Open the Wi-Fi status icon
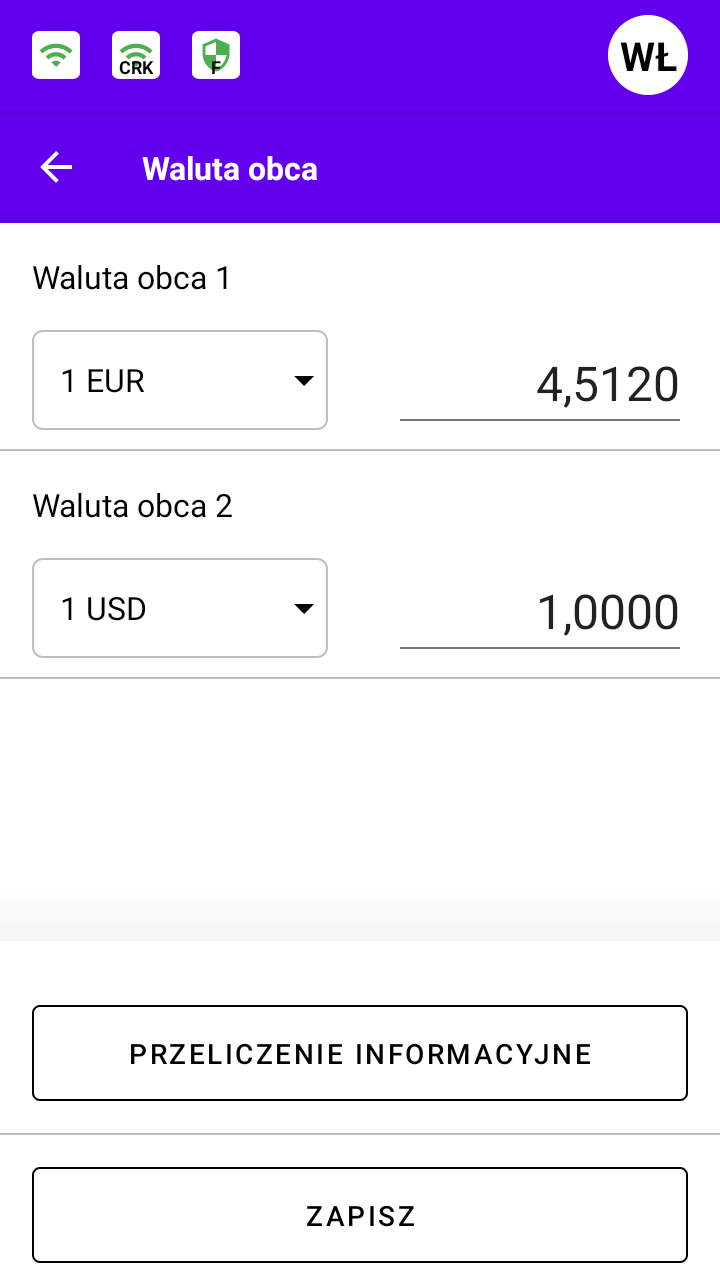 pos(56,55)
